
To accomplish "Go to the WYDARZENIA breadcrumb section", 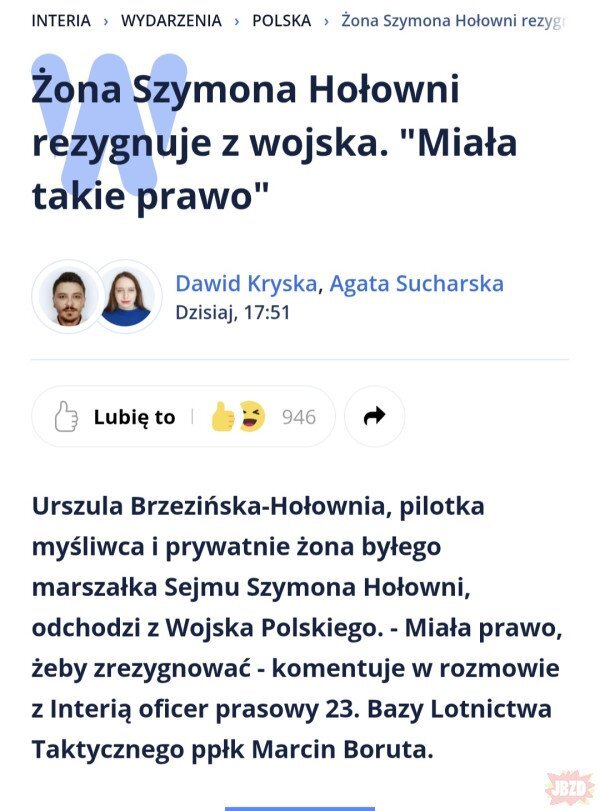I will click(171, 20).
